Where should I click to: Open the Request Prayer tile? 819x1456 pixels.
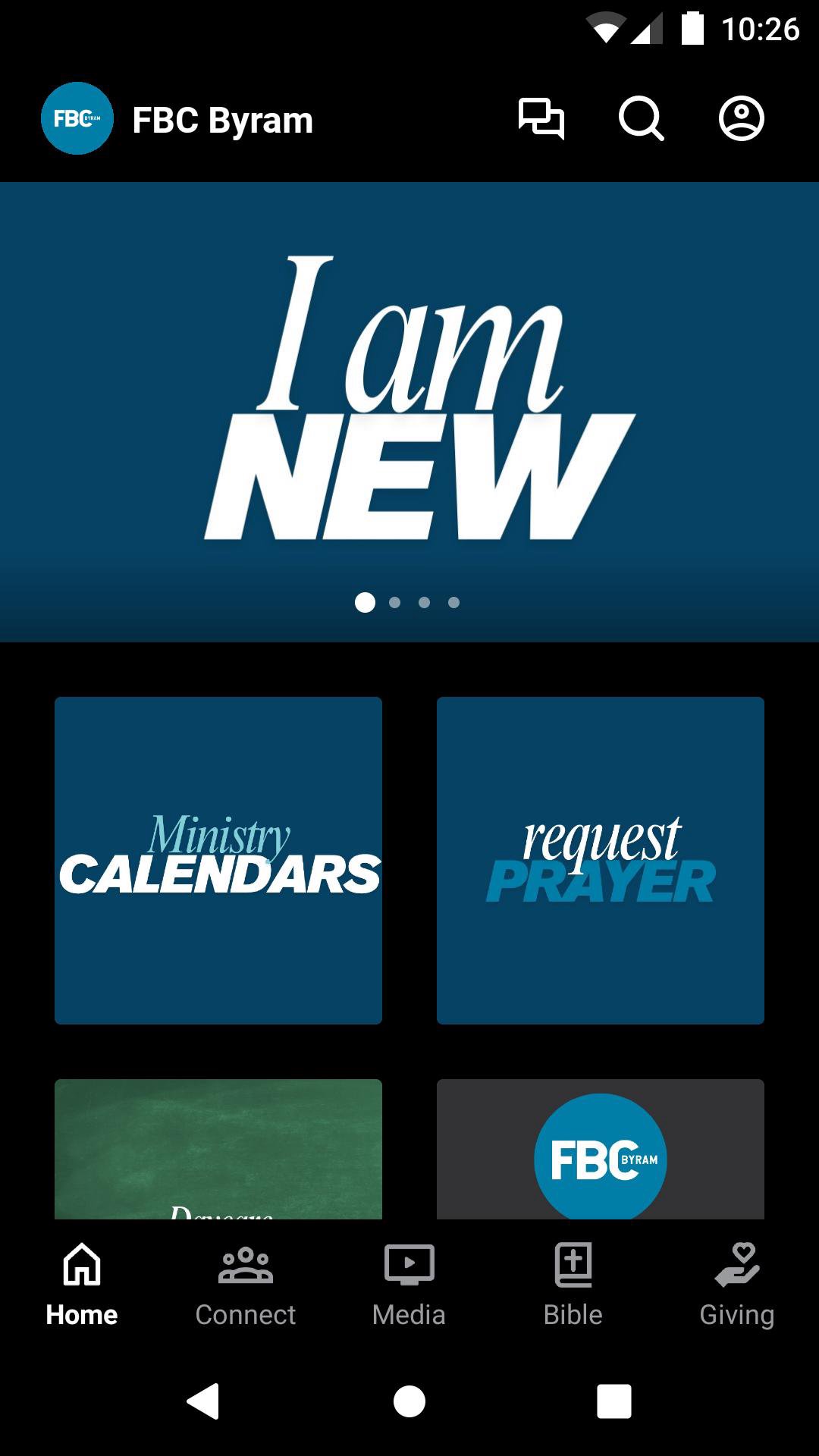tap(601, 860)
